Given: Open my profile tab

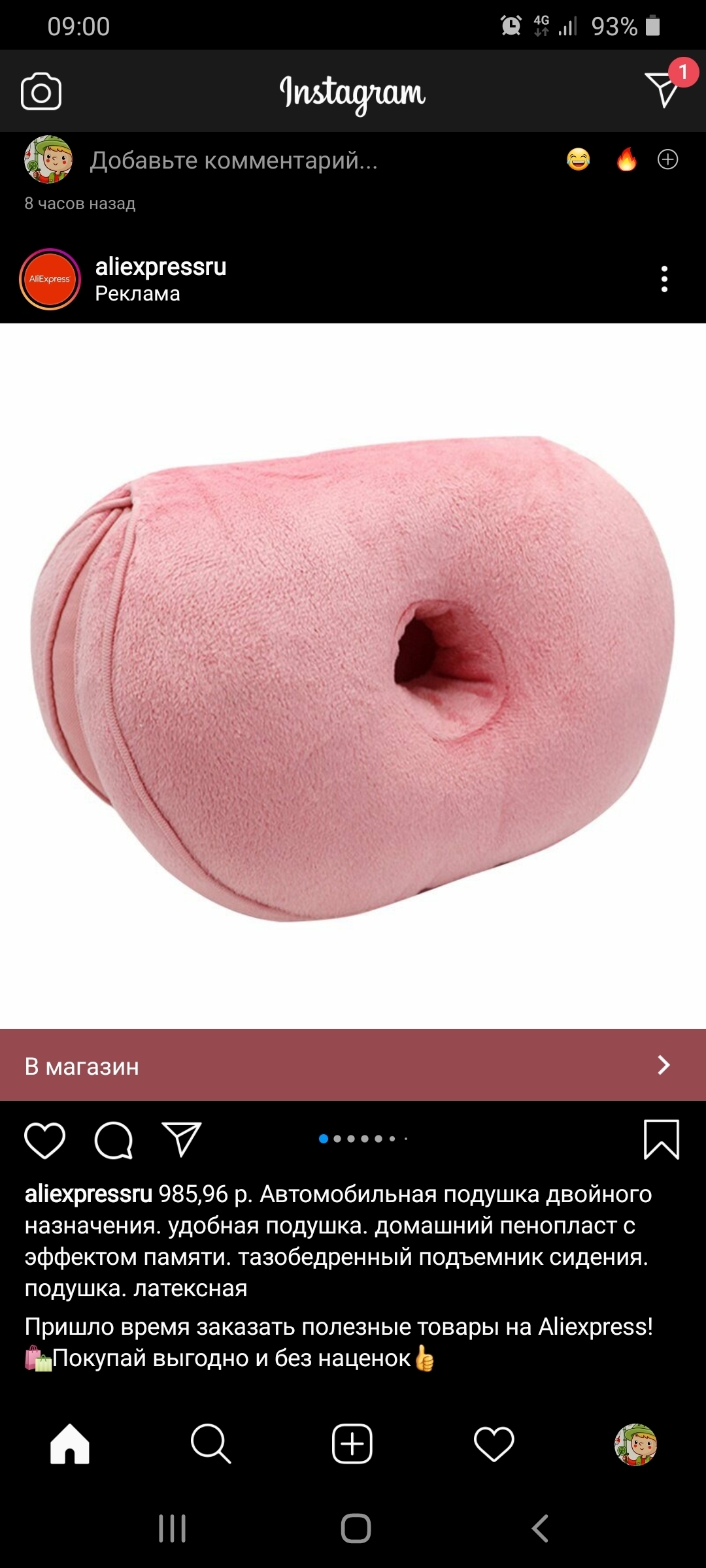Looking at the screenshot, I should click(x=635, y=1444).
